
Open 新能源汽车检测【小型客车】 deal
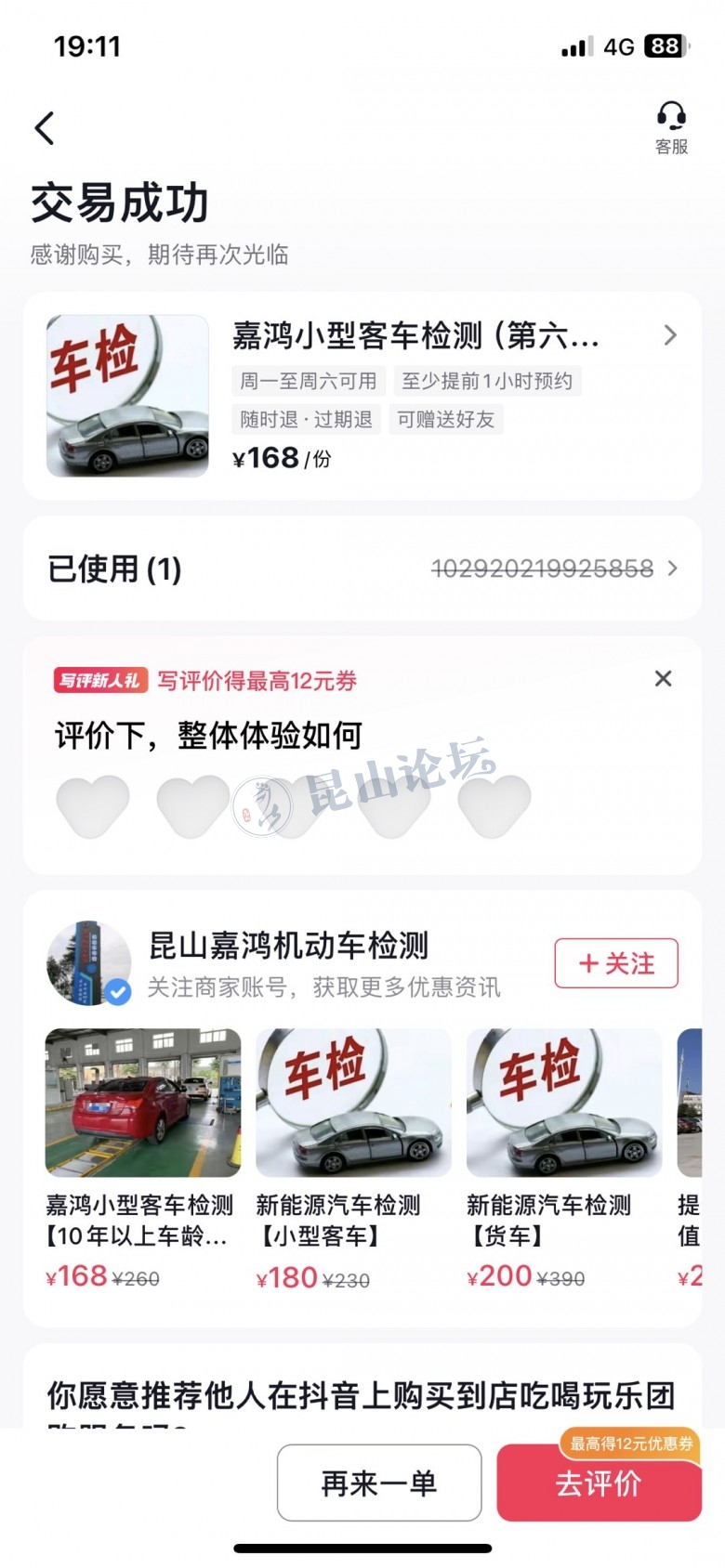(353, 1157)
